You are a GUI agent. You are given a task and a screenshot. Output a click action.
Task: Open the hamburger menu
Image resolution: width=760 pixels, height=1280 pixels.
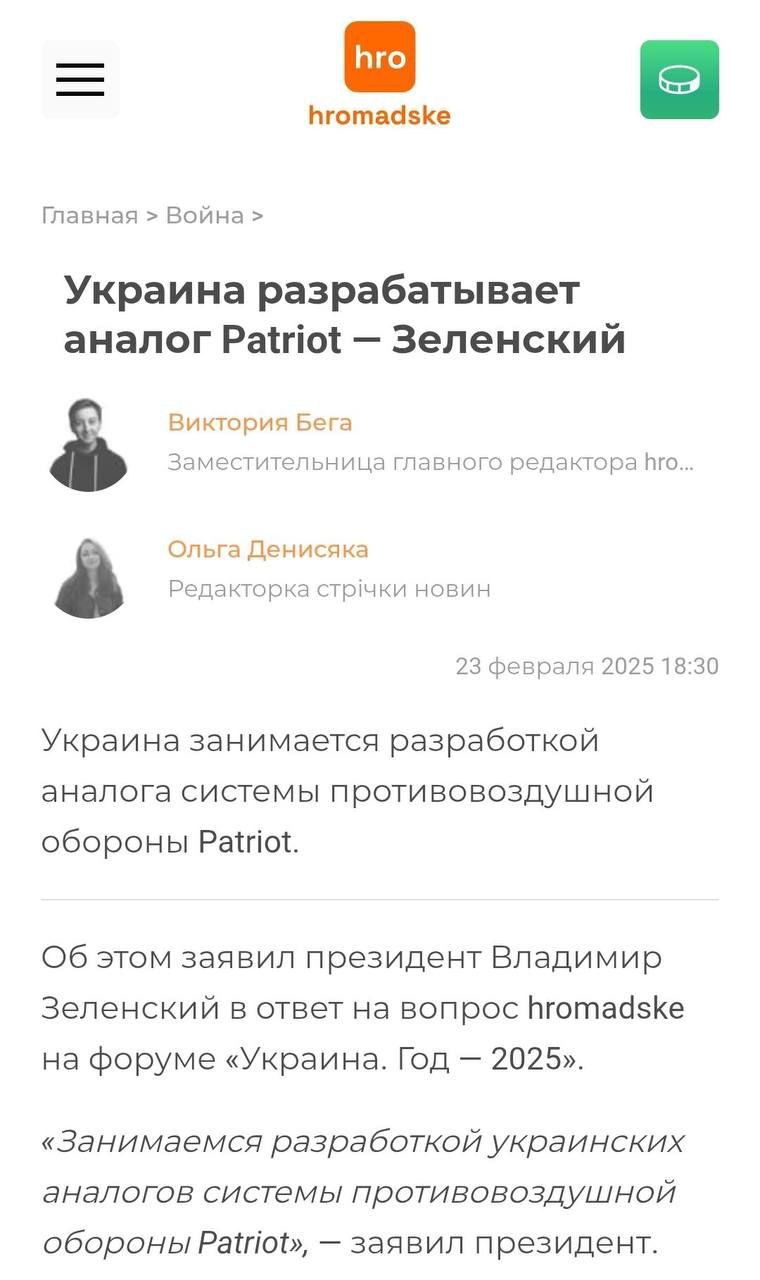80,79
